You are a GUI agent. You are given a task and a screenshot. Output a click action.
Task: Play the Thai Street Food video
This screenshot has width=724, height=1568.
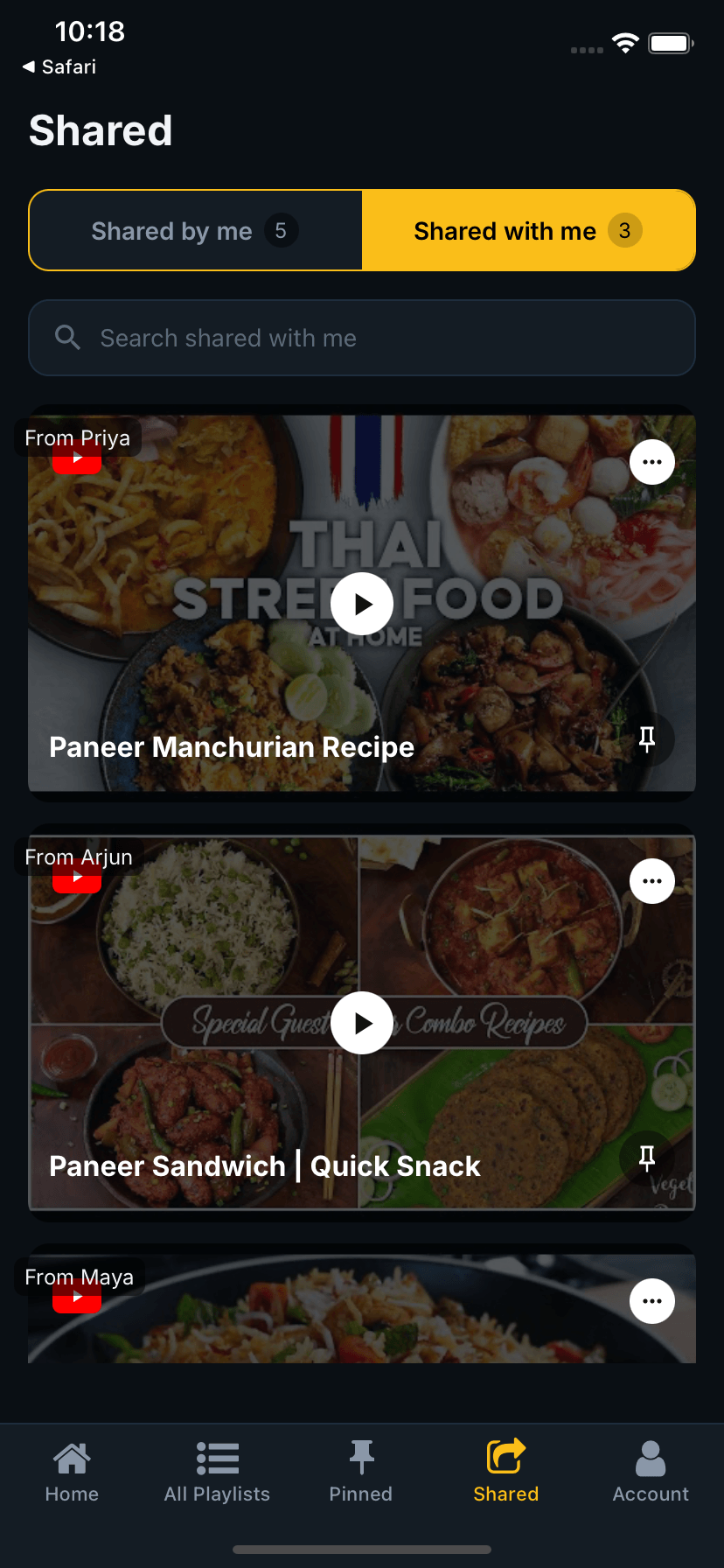point(362,603)
